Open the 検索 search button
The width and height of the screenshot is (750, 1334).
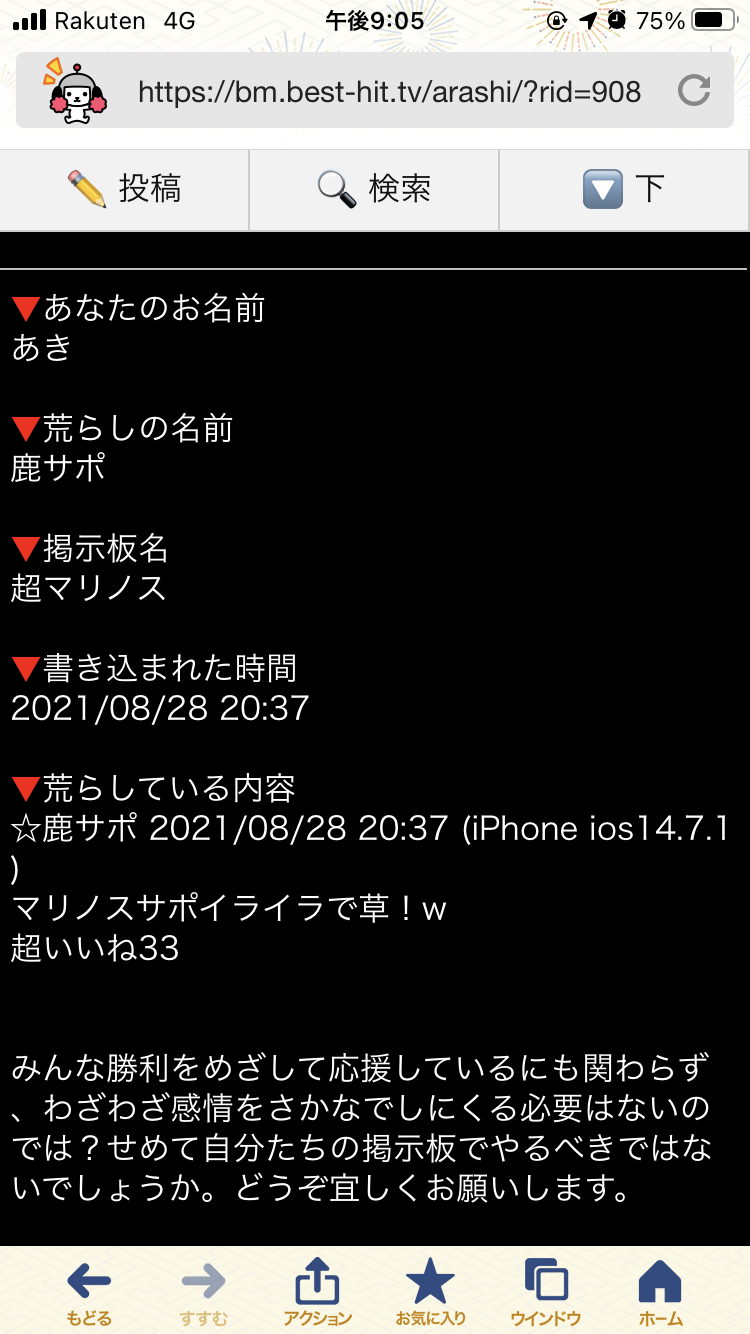coord(374,189)
